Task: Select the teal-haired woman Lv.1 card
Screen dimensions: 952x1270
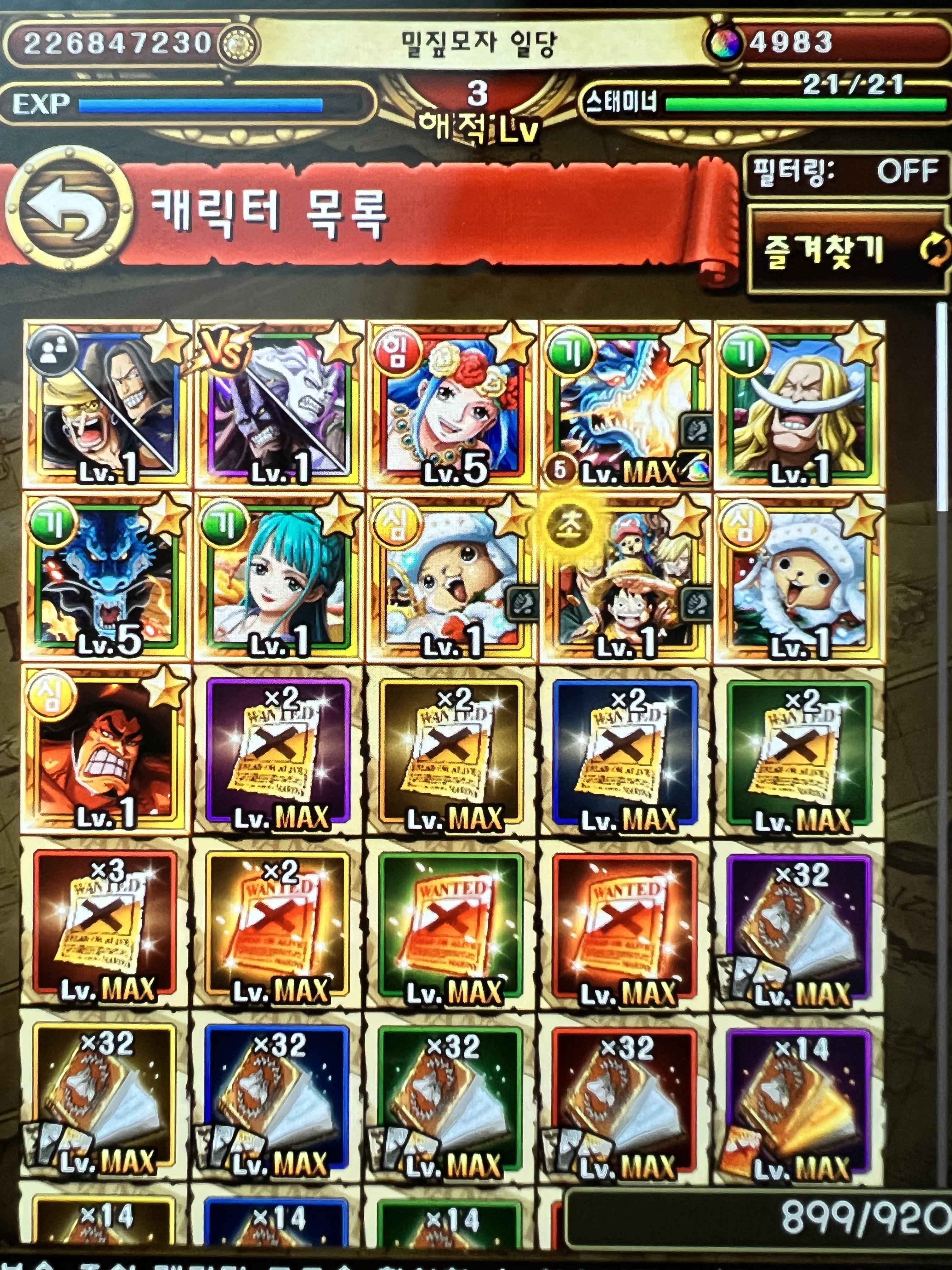Action: coord(280,579)
